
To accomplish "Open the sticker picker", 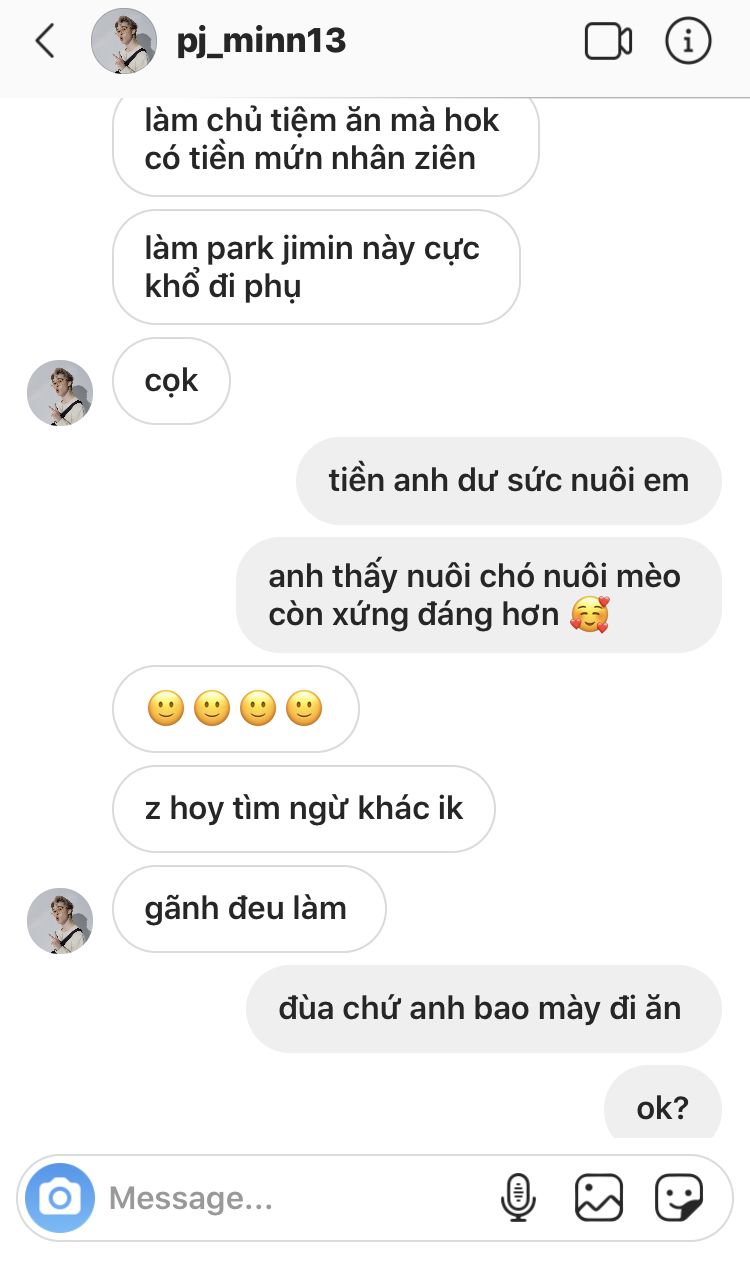I will (x=679, y=1197).
